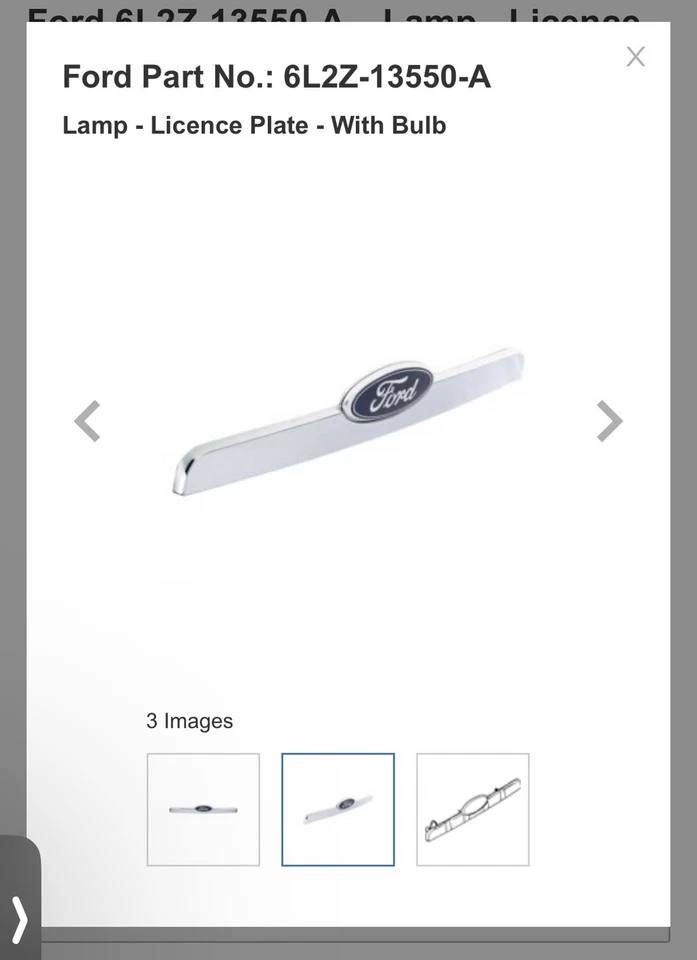This screenshot has width=697, height=960.
Task: Show the next part image
Action: click(609, 421)
